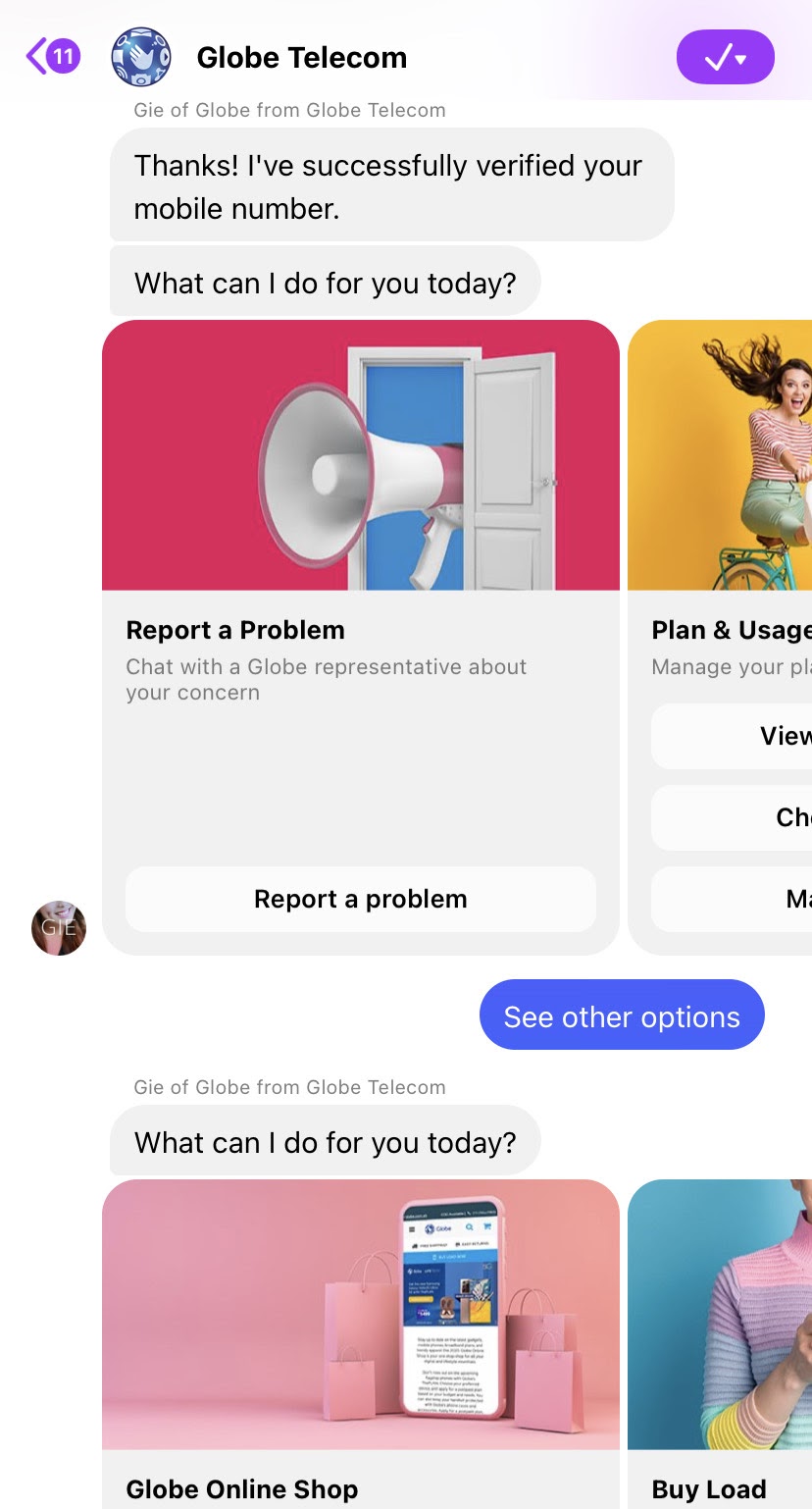Screen dimensions: 812x1509
Task: Tap the GIE avatar beside the message
Action: (x=59, y=928)
